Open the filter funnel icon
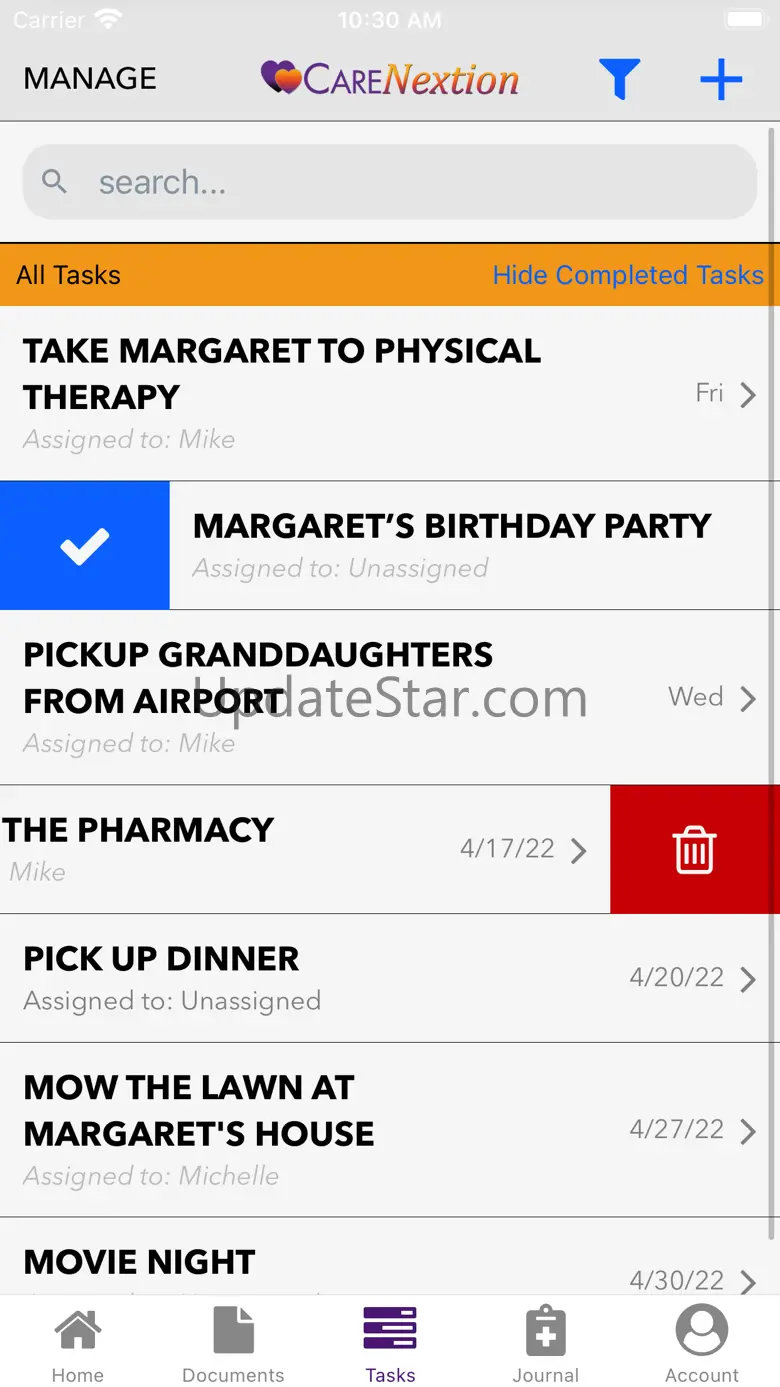This screenshot has width=780, height=1387. 619,79
